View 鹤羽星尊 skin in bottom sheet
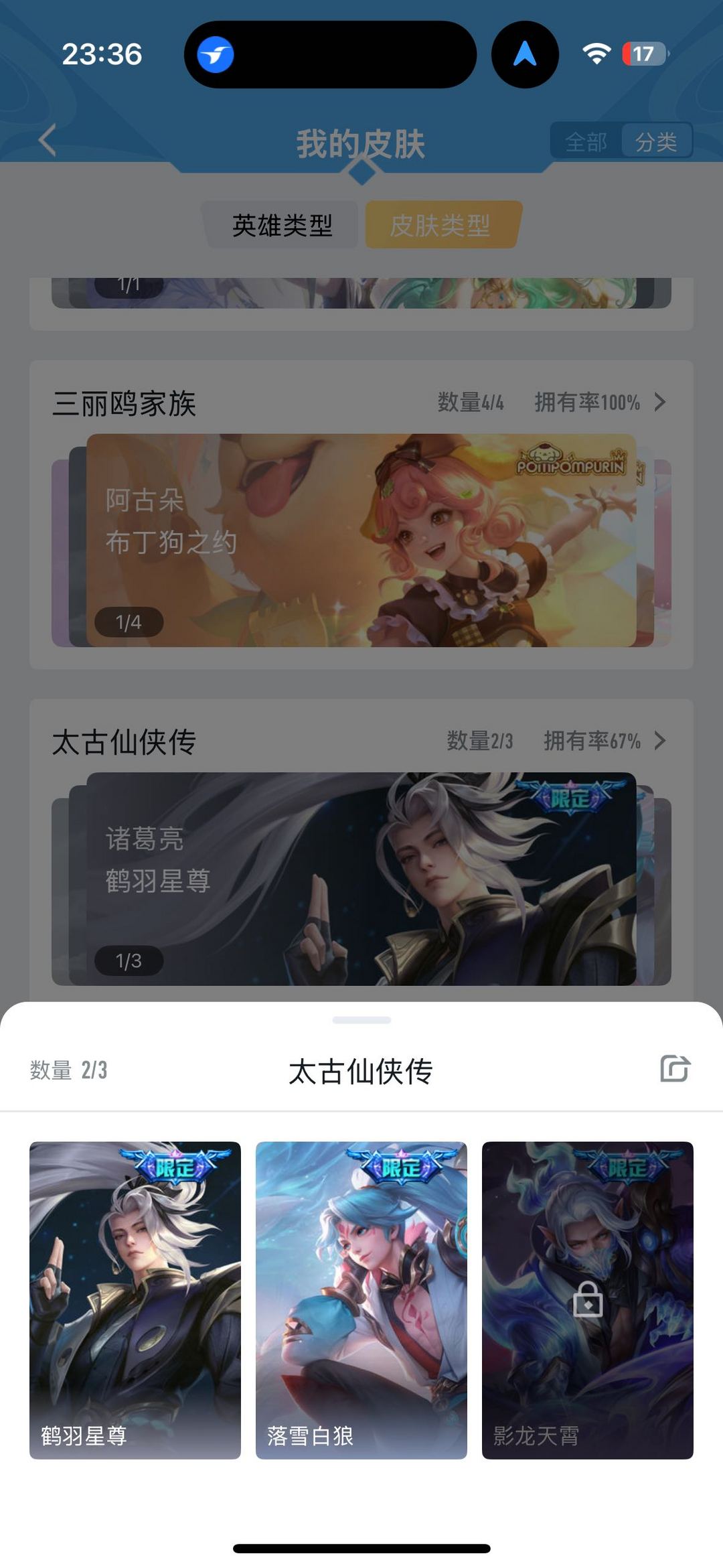This screenshot has width=723, height=1568. [135, 1299]
